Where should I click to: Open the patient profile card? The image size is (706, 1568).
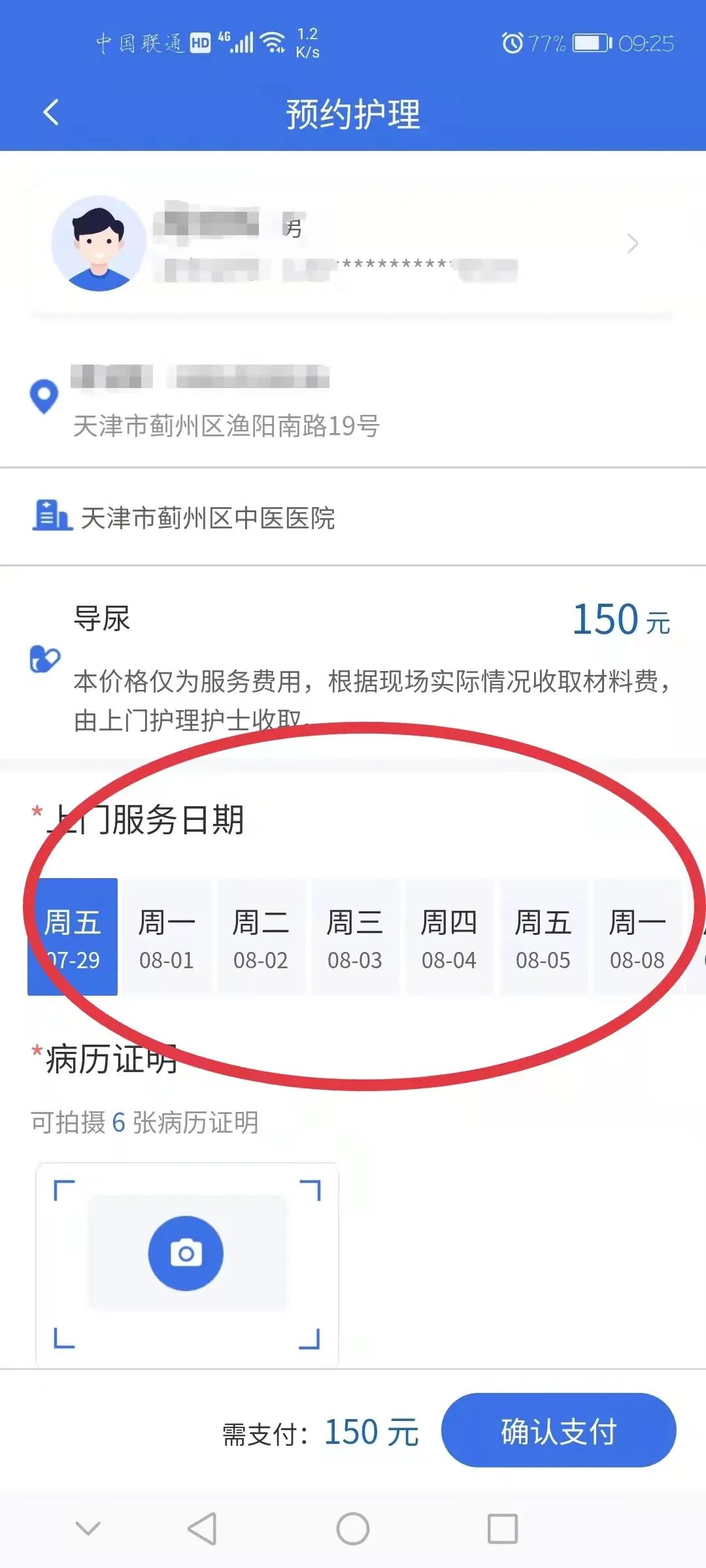tap(353, 243)
